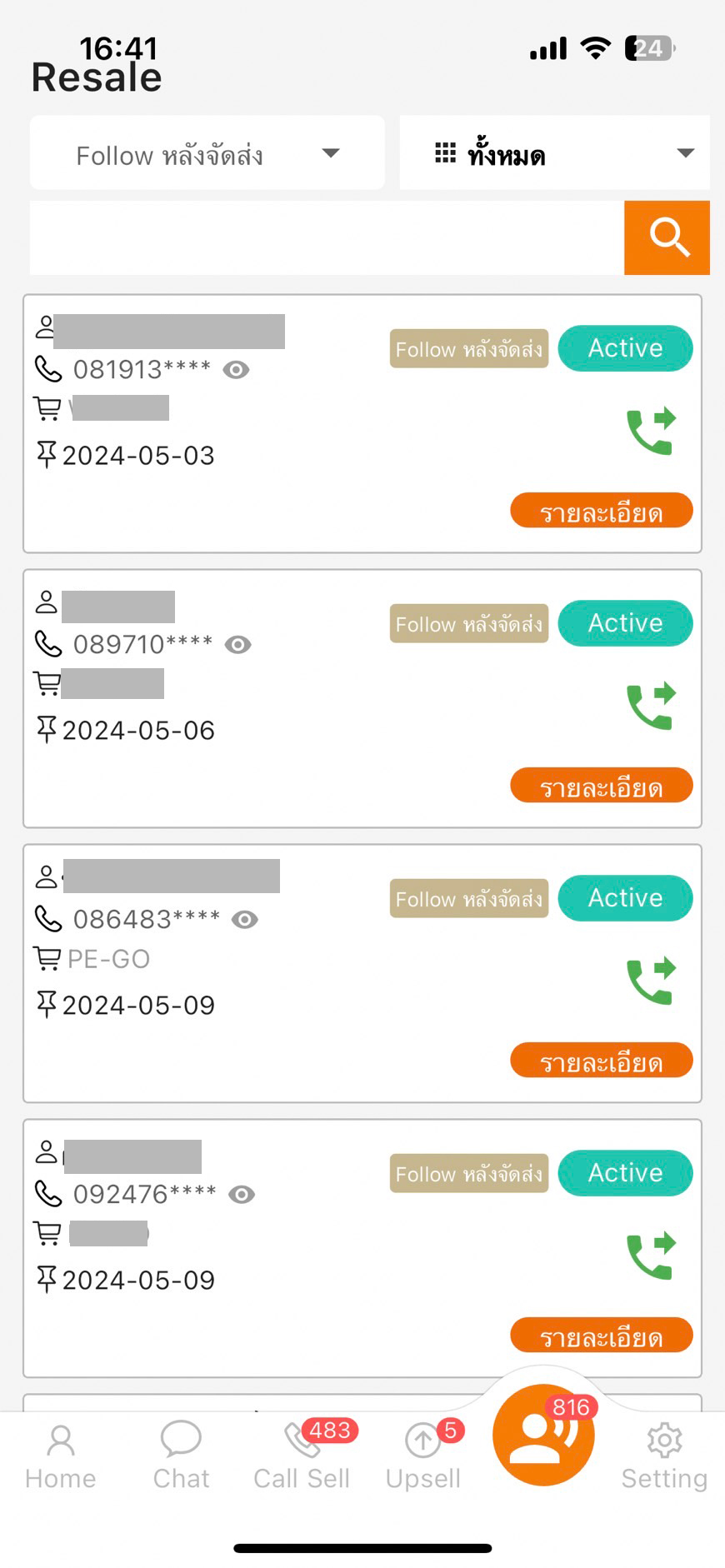Call the customer with number 092476****
The width and height of the screenshot is (725, 1568).
(x=651, y=1256)
